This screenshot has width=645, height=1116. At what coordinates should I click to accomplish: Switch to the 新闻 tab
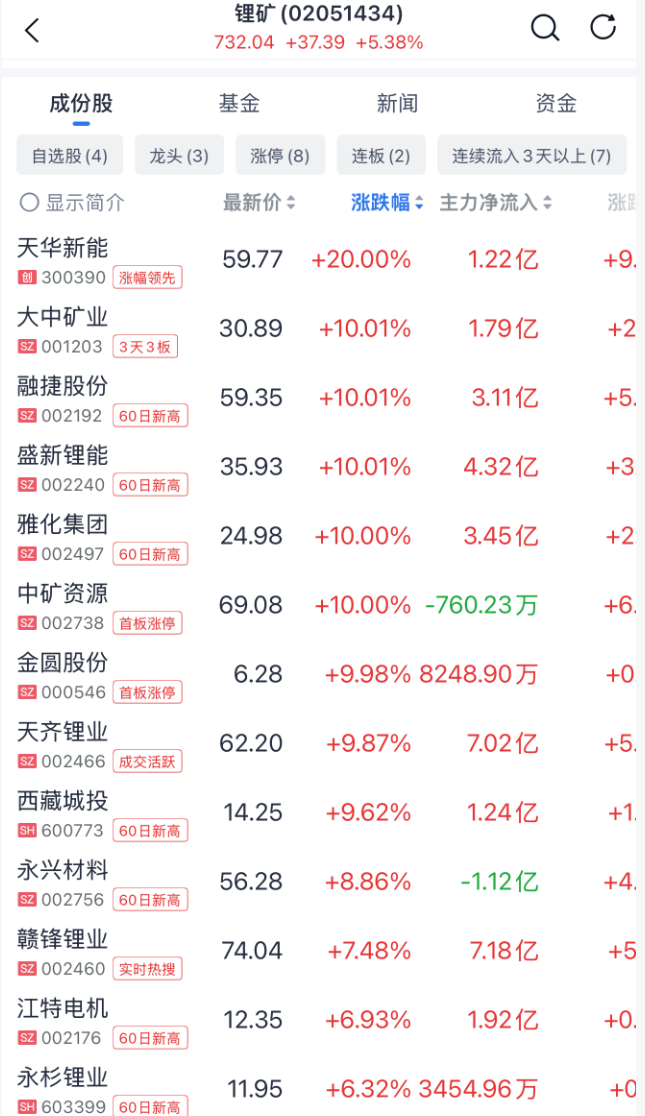(x=397, y=103)
